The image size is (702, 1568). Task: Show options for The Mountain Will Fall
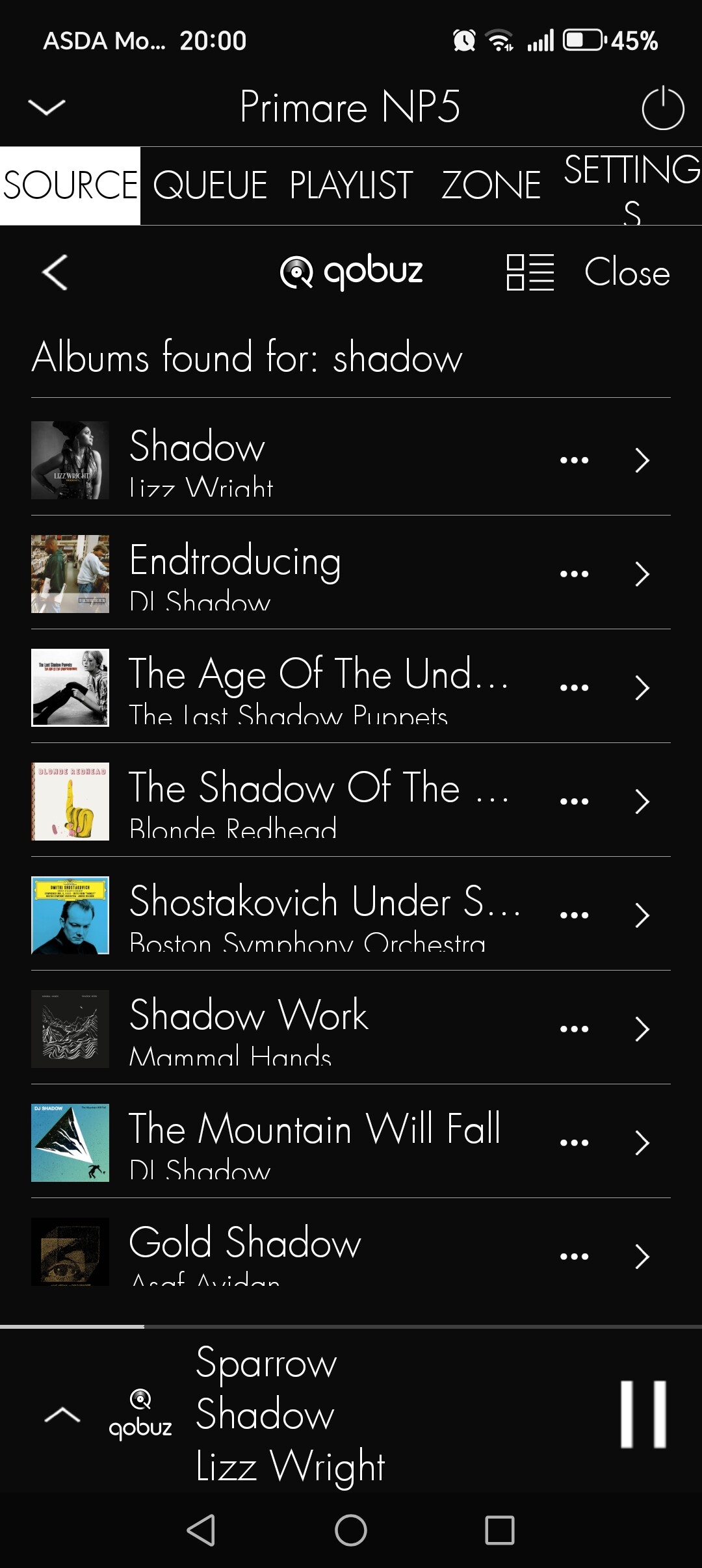[574, 1143]
